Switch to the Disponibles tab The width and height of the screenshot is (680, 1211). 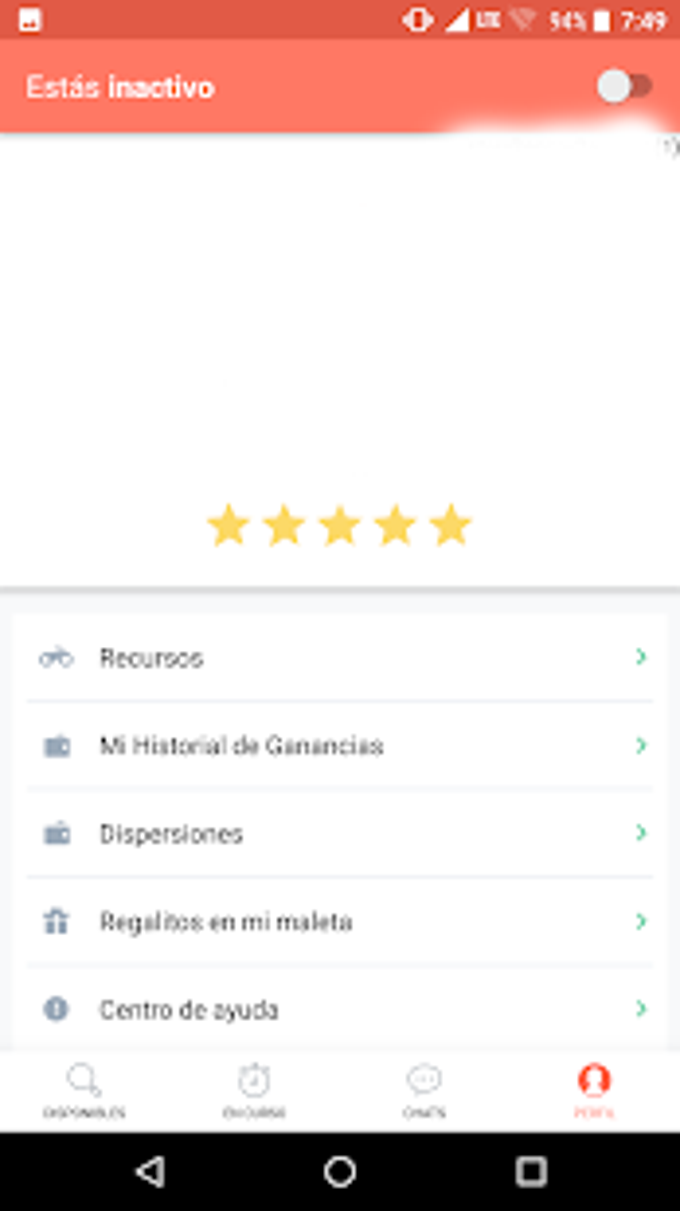tap(84, 1091)
